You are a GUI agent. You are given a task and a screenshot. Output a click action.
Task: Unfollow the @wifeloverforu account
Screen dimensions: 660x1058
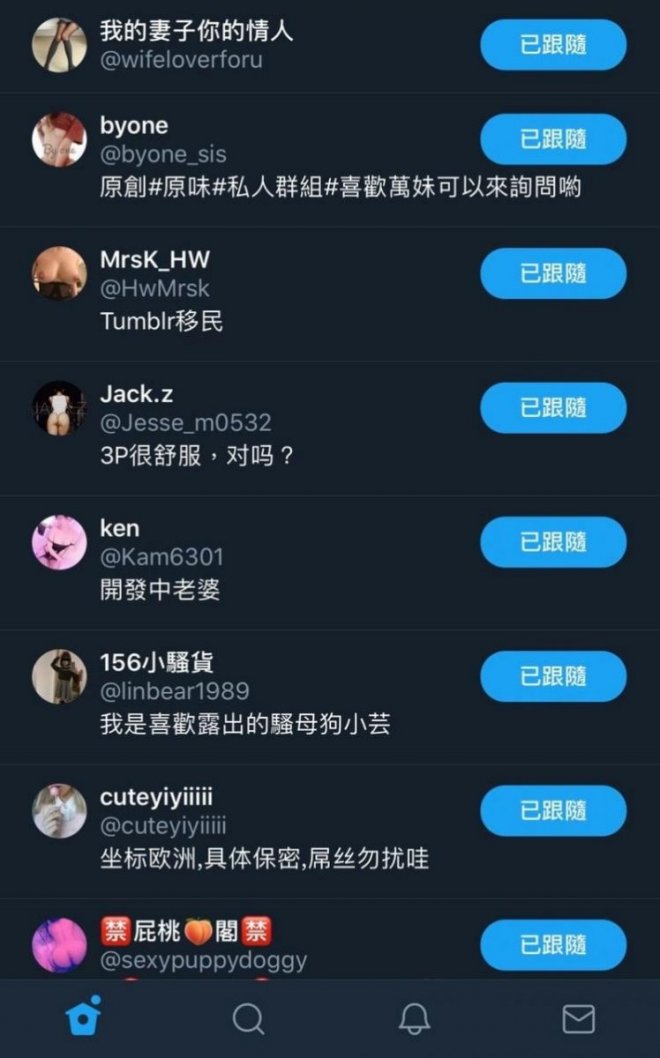click(553, 44)
